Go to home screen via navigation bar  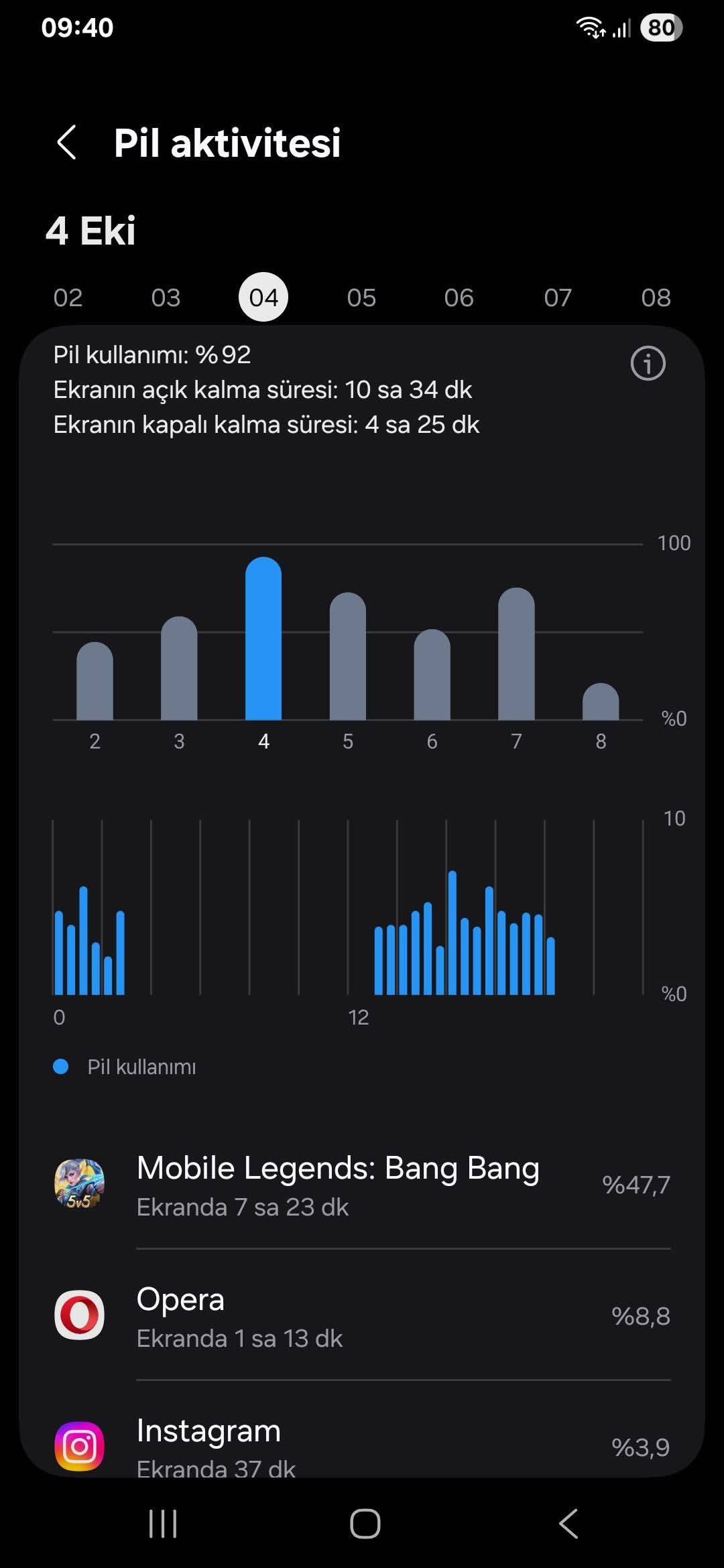click(365, 1523)
